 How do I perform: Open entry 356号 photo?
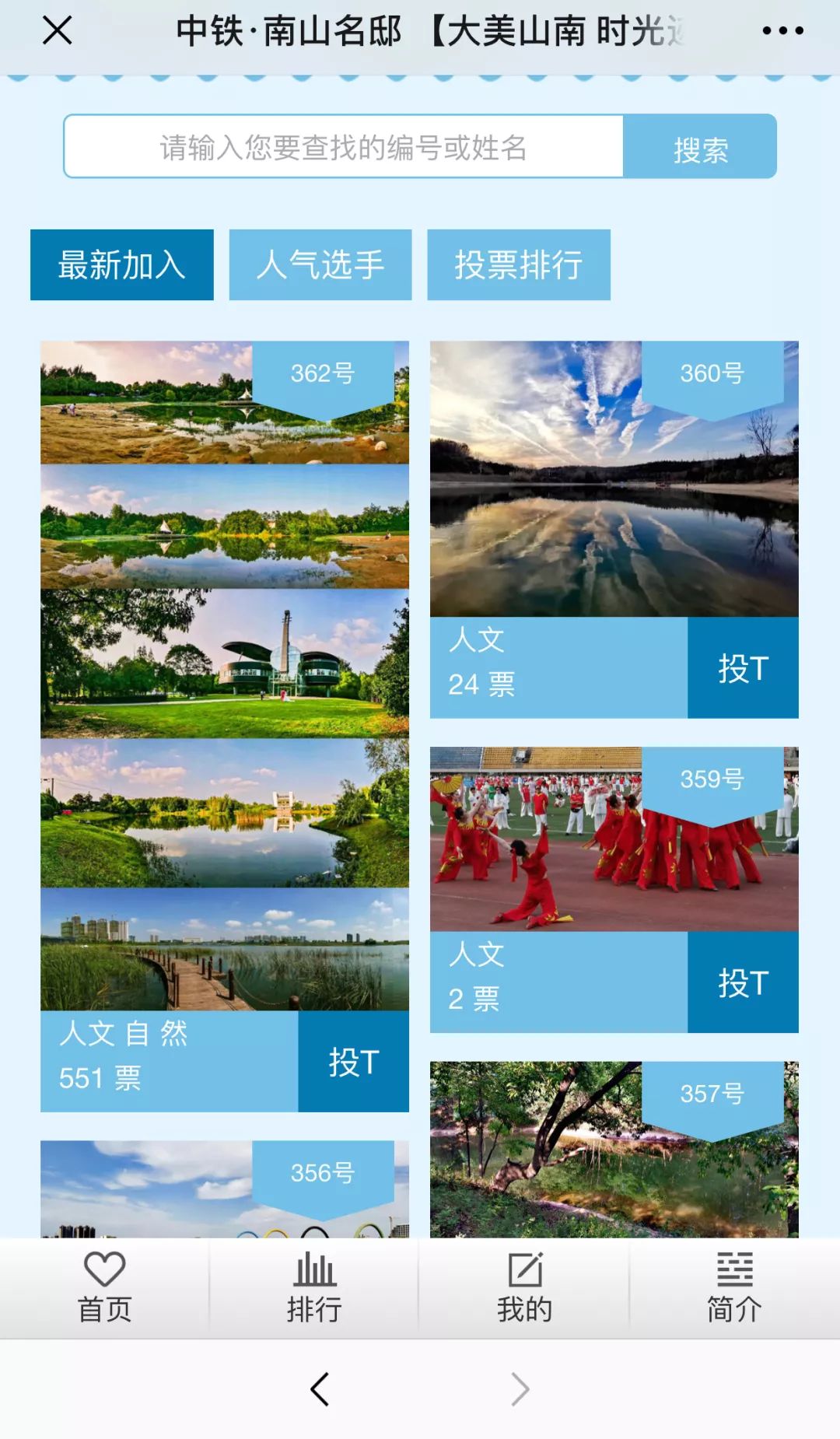pyautogui.click(x=225, y=1189)
